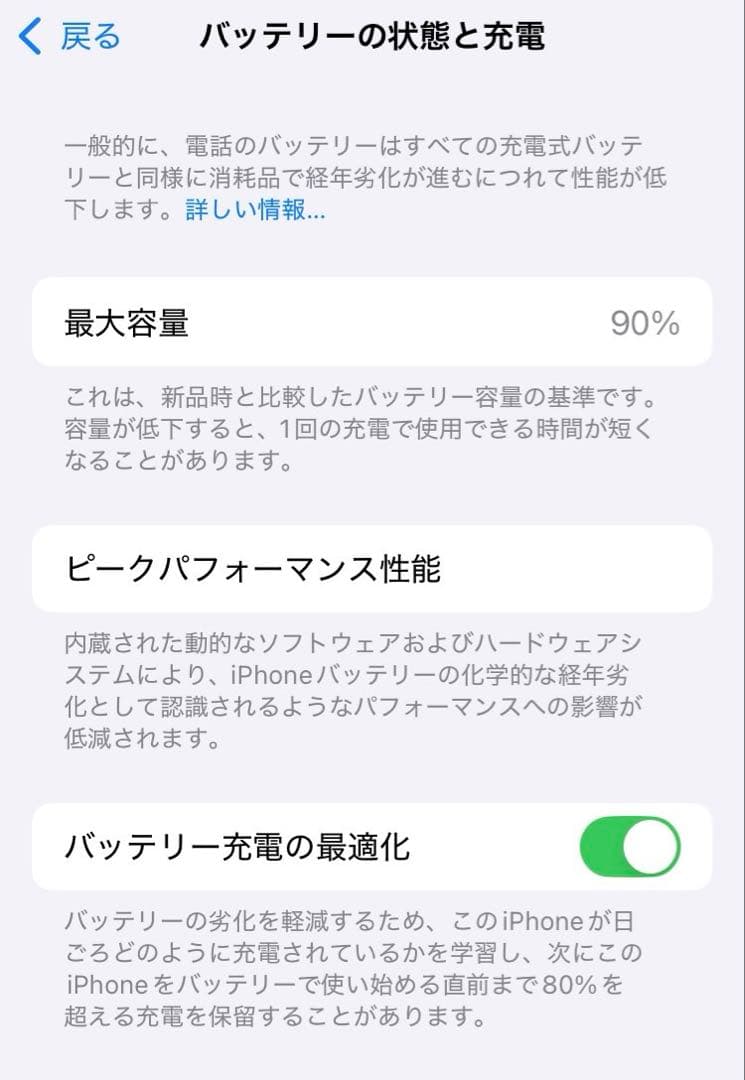Image resolution: width=745 pixels, height=1080 pixels.
Task: Tap the ピークパフォーマンス性能 section
Action: pyautogui.click(x=372, y=566)
